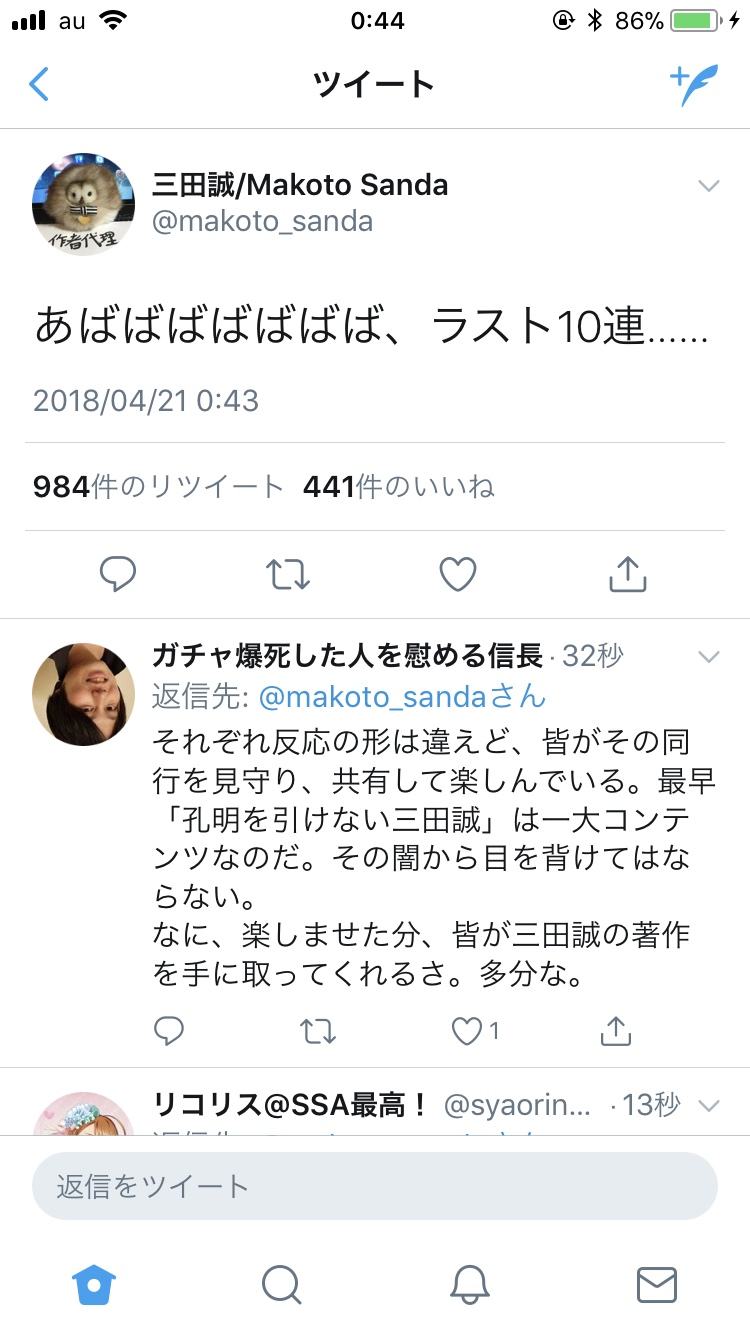
Task: Expand the options chevron on 信長's reply
Action: coord(708,657)
